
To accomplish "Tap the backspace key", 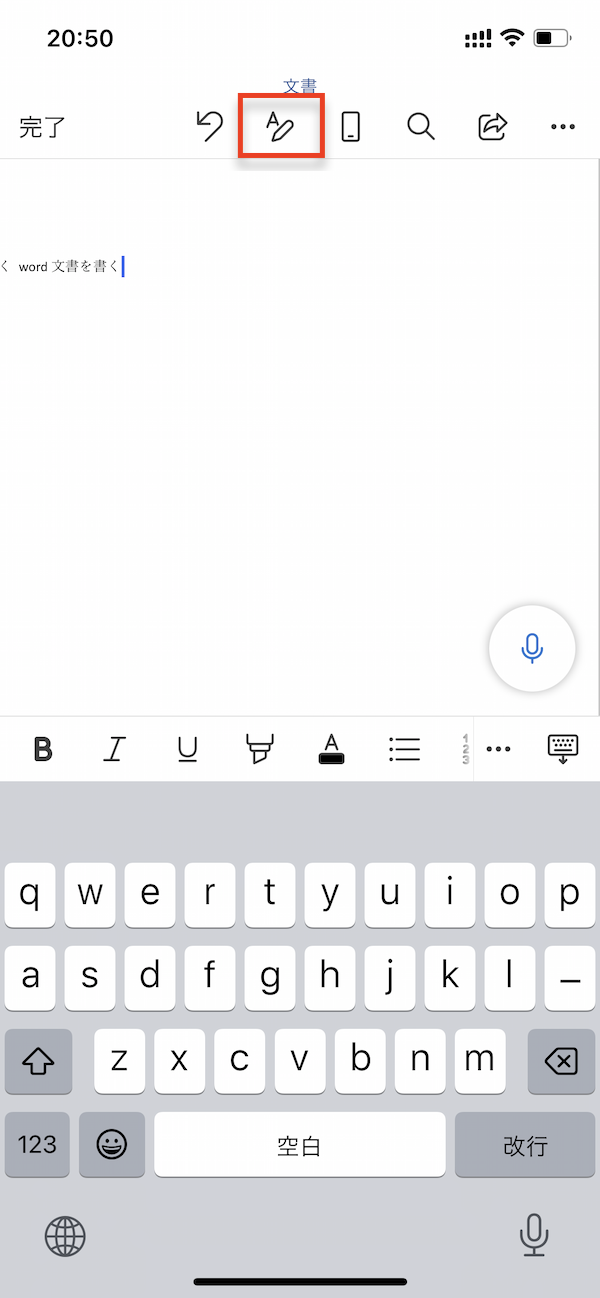I will tap(562, 1061).
